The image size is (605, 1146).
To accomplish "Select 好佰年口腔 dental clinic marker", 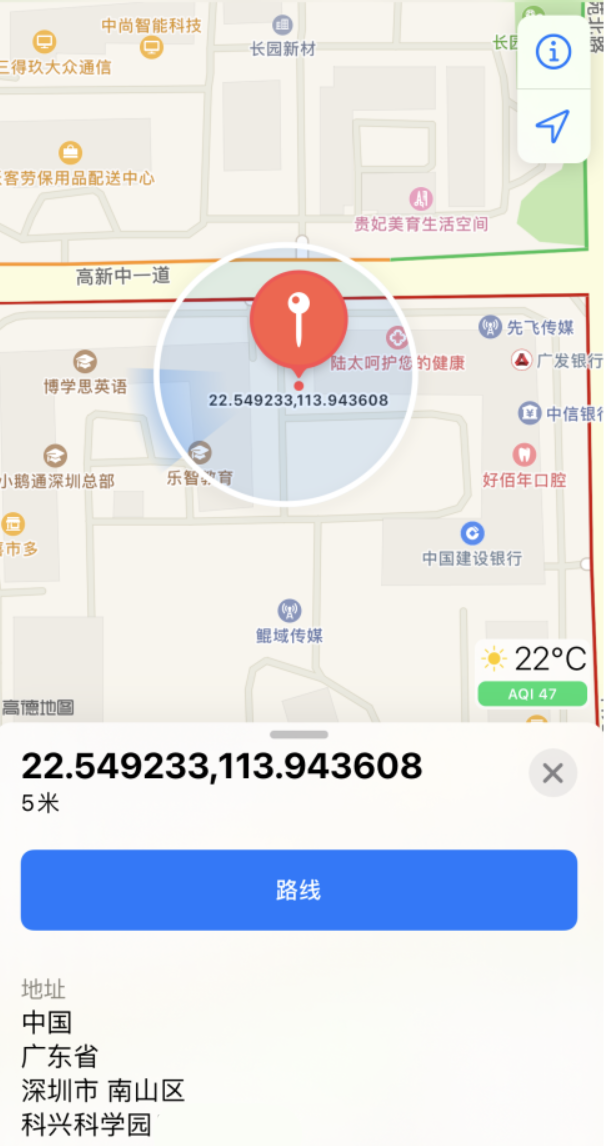I will pyautogui.click(x=524, y=455).
